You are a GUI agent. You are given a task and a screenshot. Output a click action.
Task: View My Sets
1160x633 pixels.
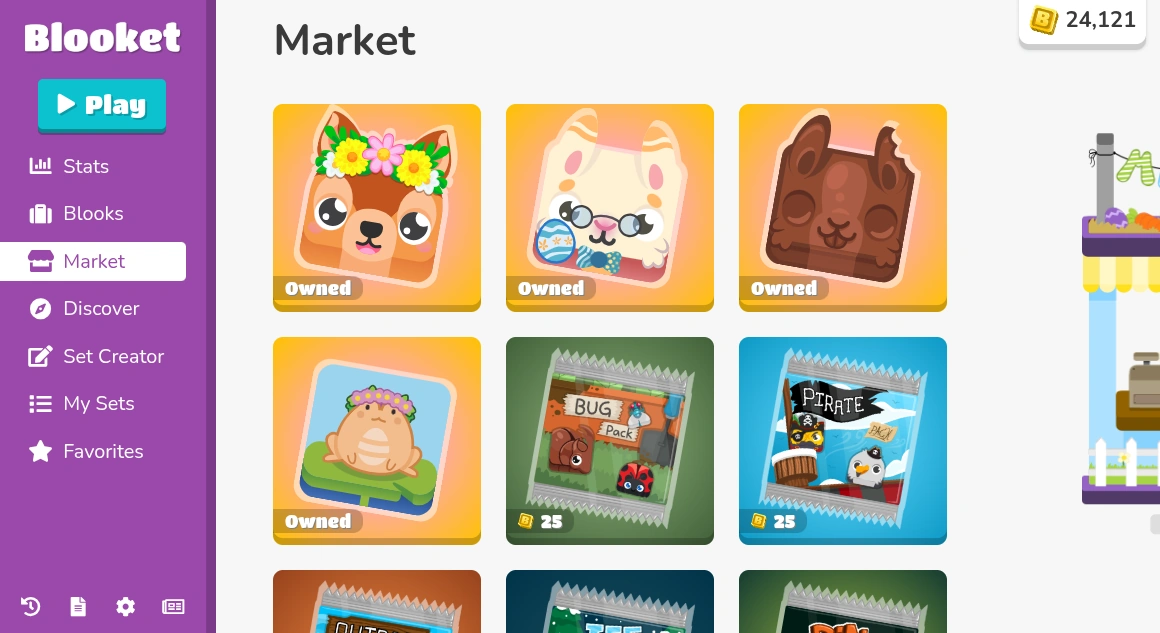click(x=98, y=404)
